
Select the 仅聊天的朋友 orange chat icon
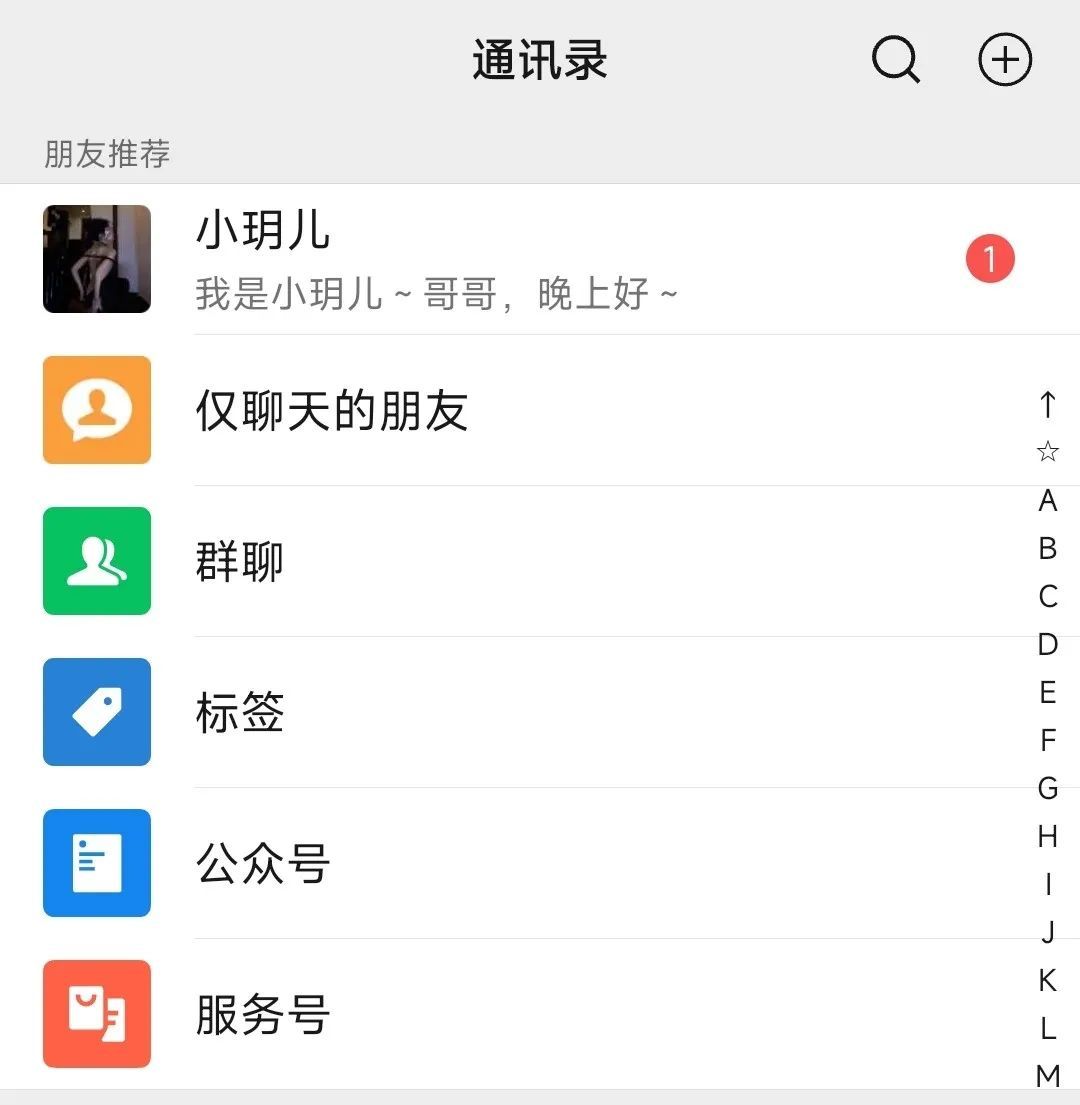[x=96, y=411]
